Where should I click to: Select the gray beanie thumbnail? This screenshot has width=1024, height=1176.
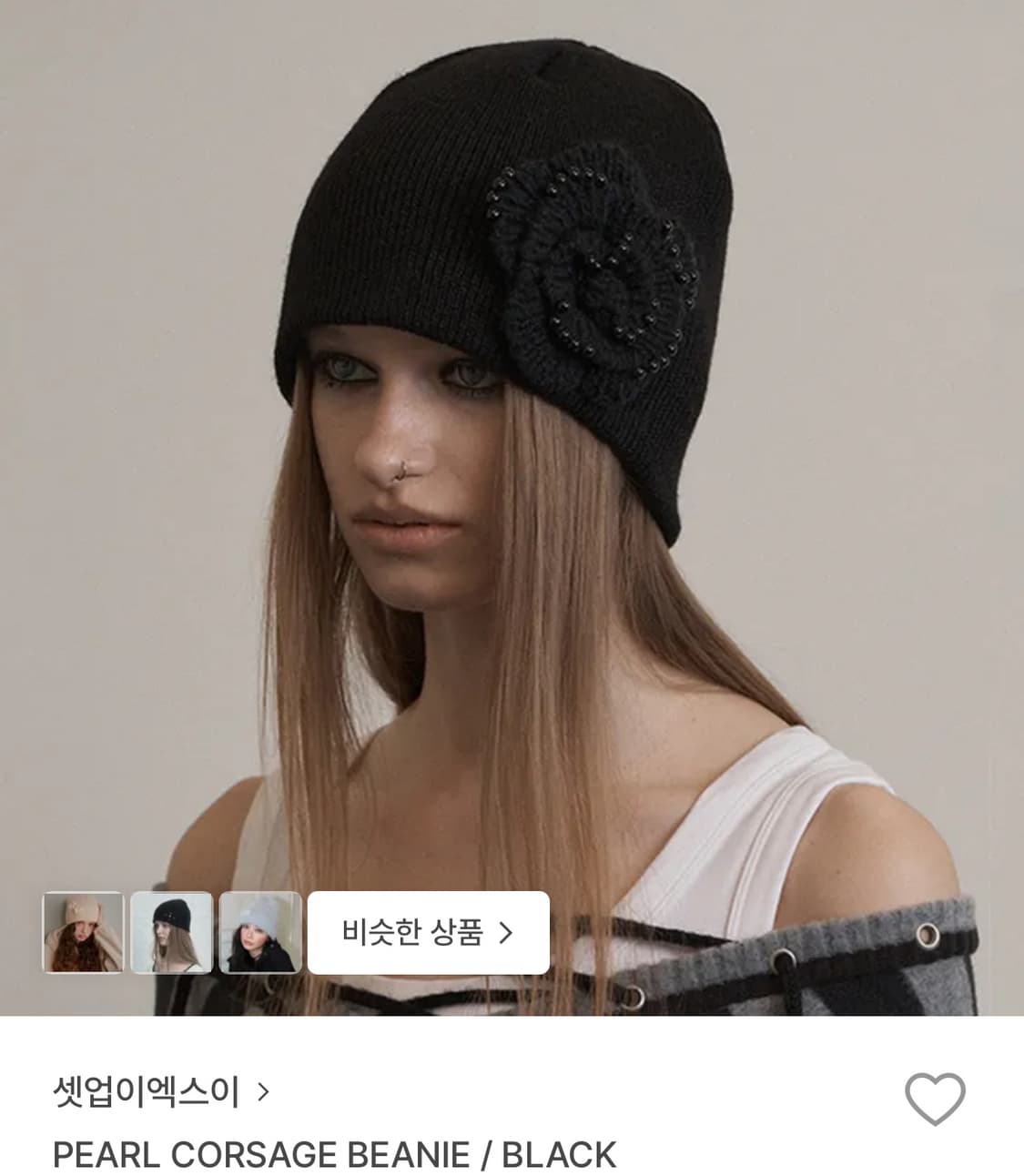(259, 931)
